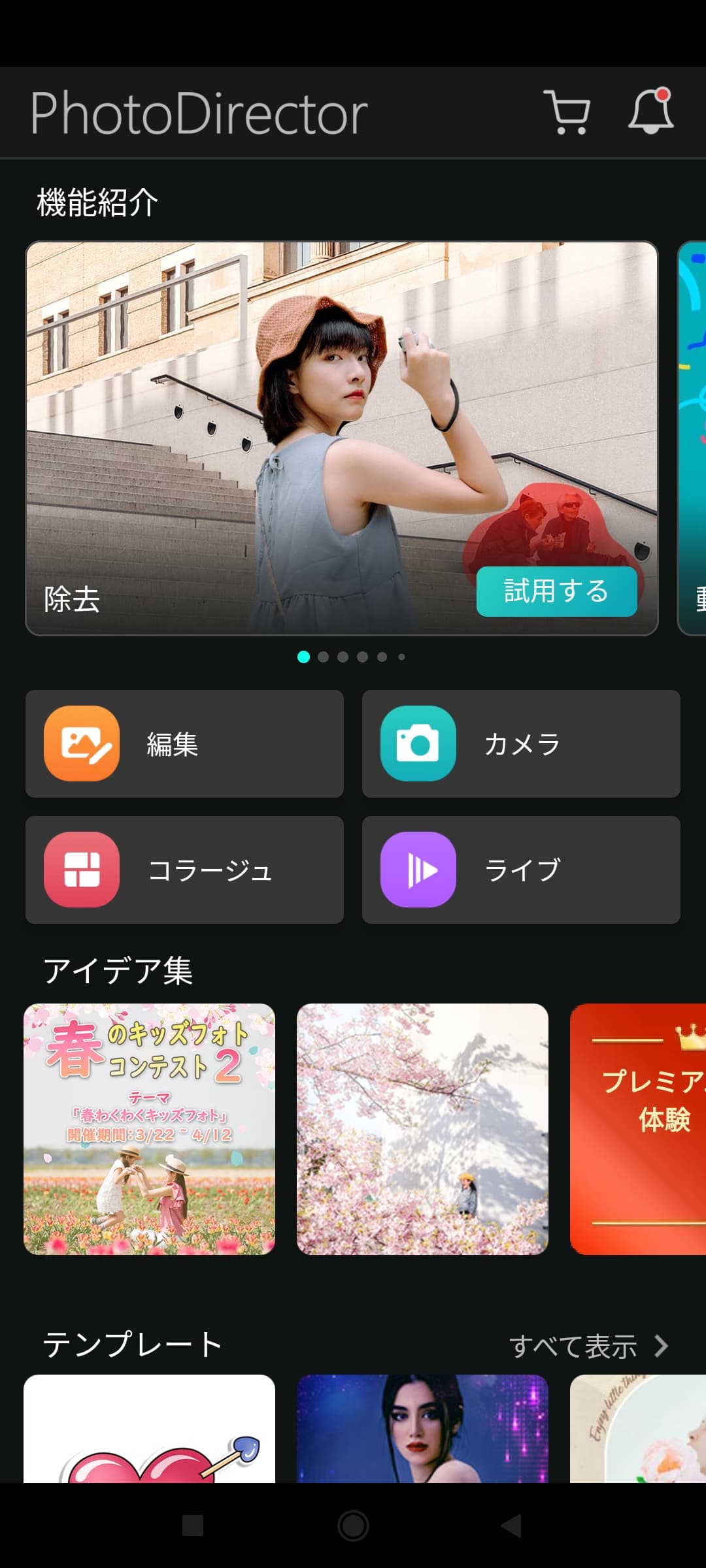
Task: Select the ライブ feature
Action: tap(521, 870)
